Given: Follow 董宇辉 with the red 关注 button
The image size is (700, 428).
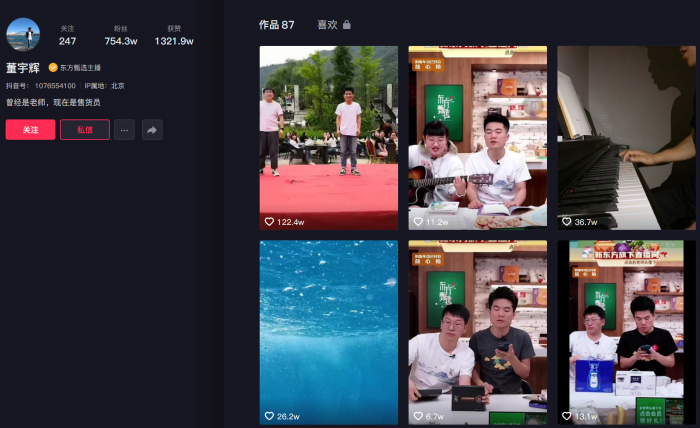Looking at the screenshot, I should click(30, 130).
